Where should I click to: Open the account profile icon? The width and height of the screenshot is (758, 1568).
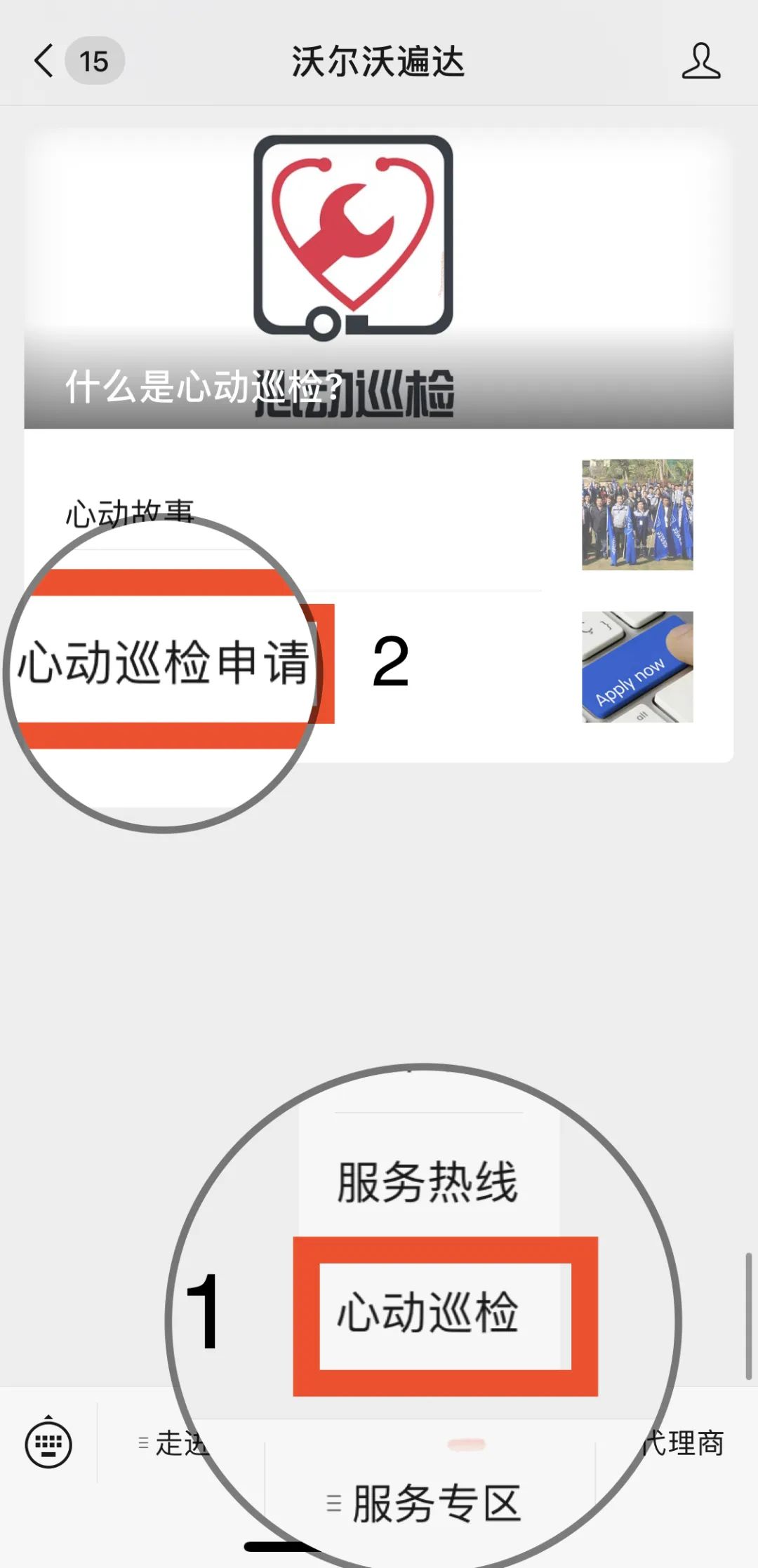[x=700, y=61]
